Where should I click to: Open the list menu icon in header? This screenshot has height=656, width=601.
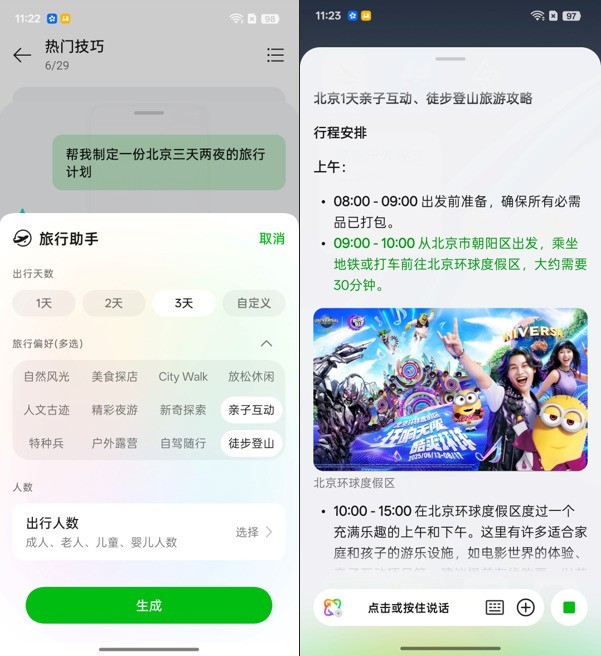275,55
